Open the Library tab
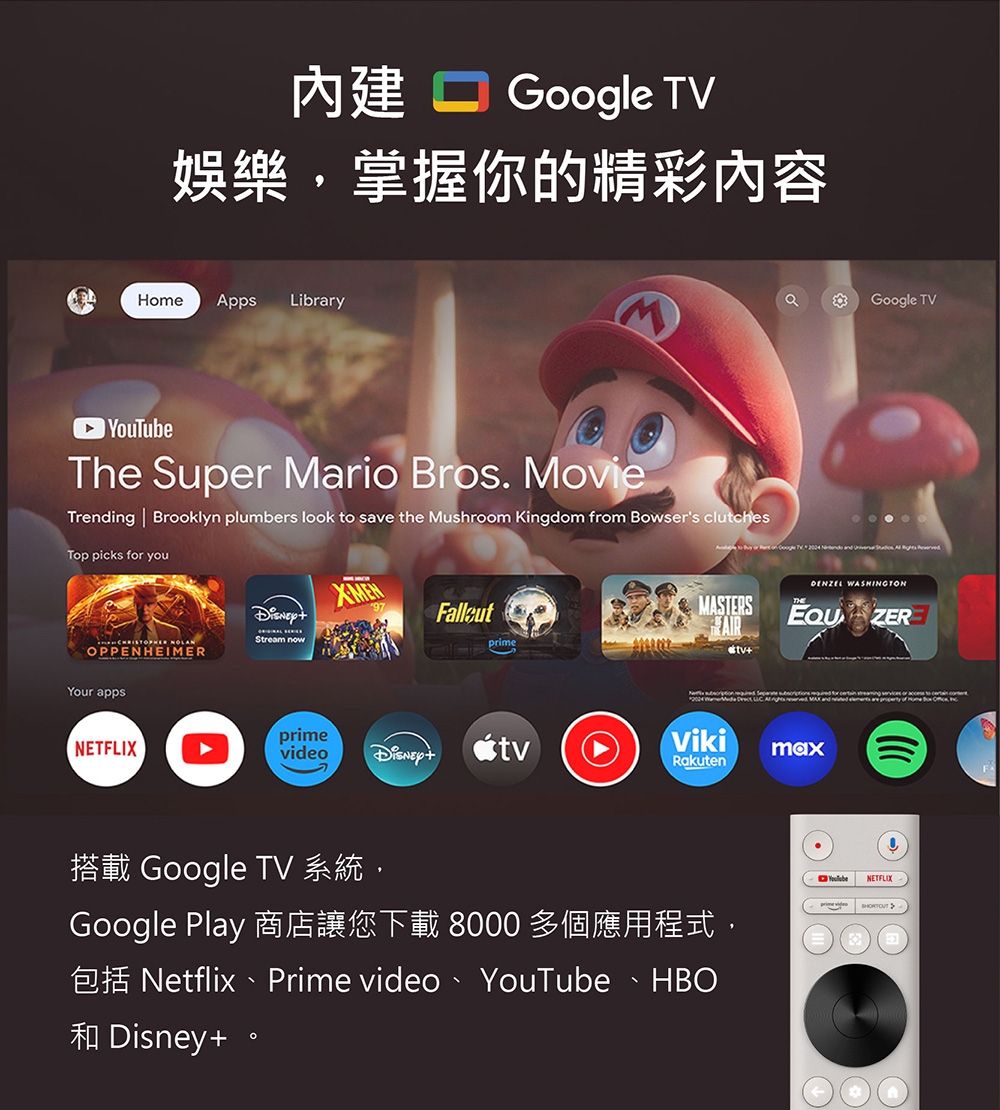The width and height of the screenshot is (1000, 1110). (x=317, y=300)
